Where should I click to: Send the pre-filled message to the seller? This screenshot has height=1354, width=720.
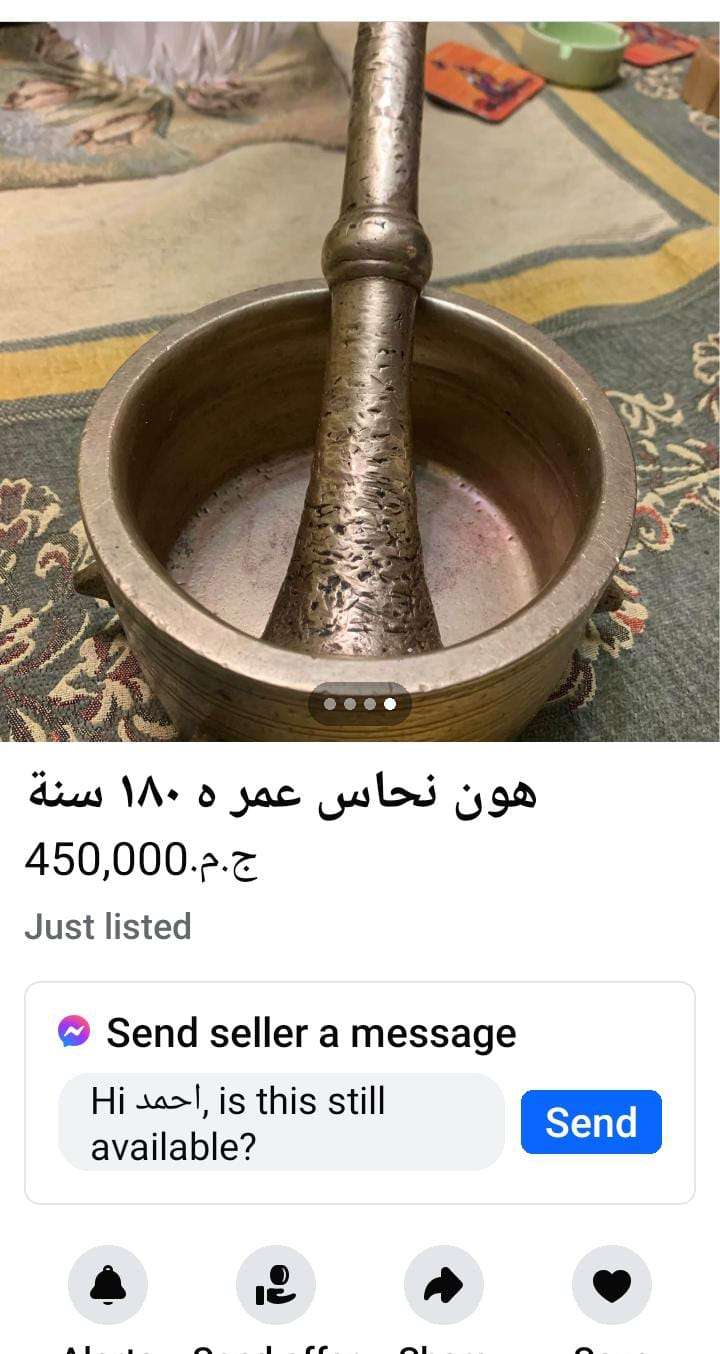tap(591, 1122)
